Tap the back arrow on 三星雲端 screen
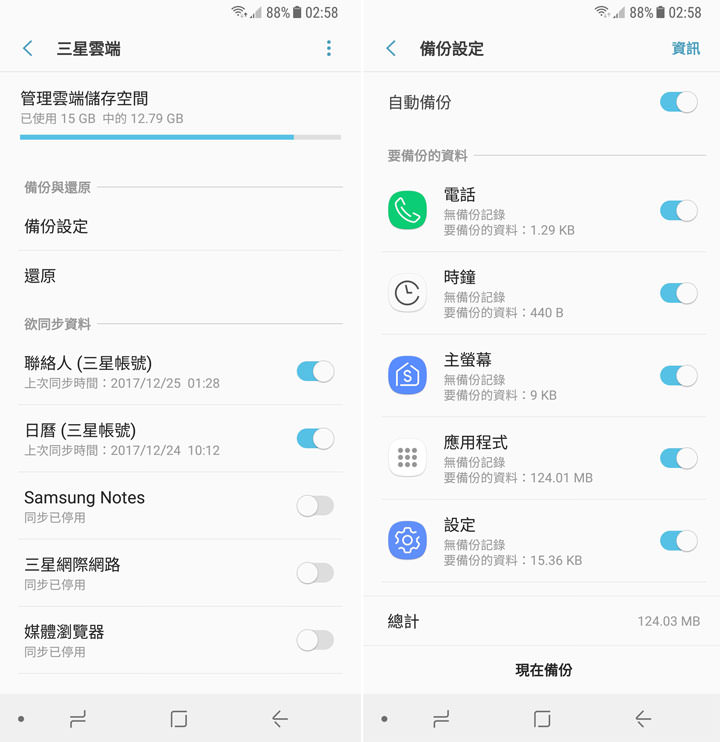720x742 pixels. [28, 48]
